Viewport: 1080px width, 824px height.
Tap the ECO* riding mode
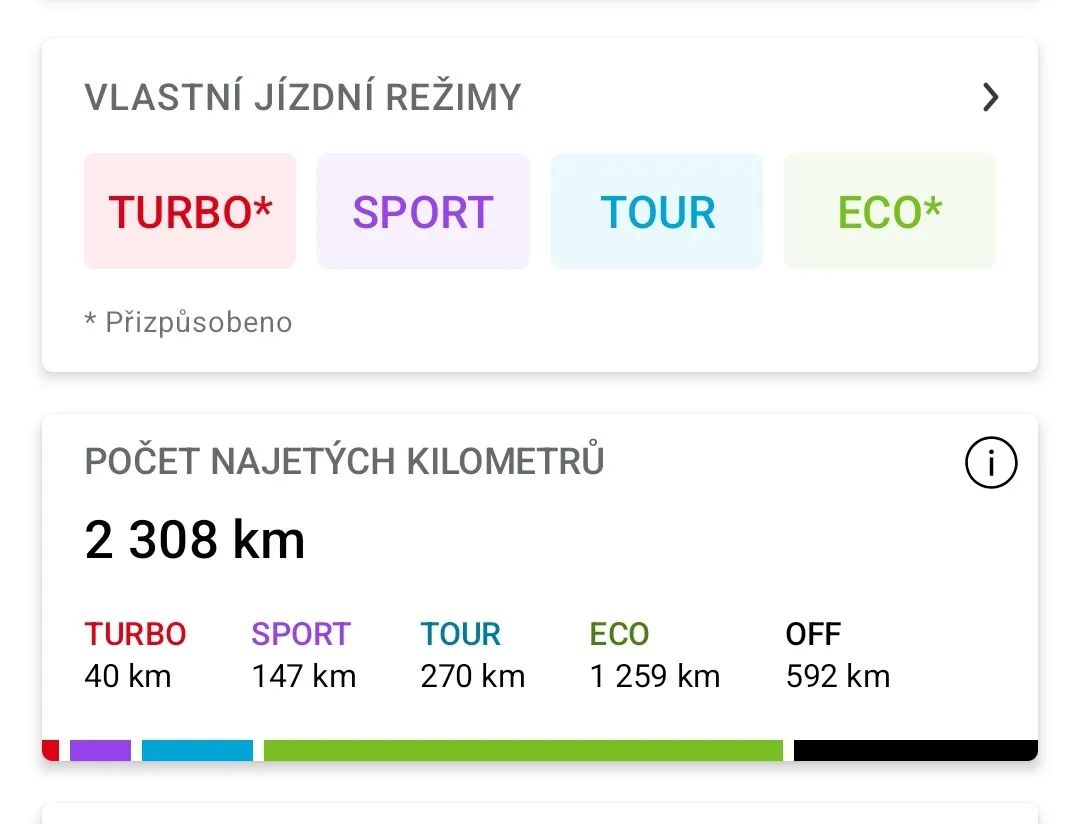(890, 212)
